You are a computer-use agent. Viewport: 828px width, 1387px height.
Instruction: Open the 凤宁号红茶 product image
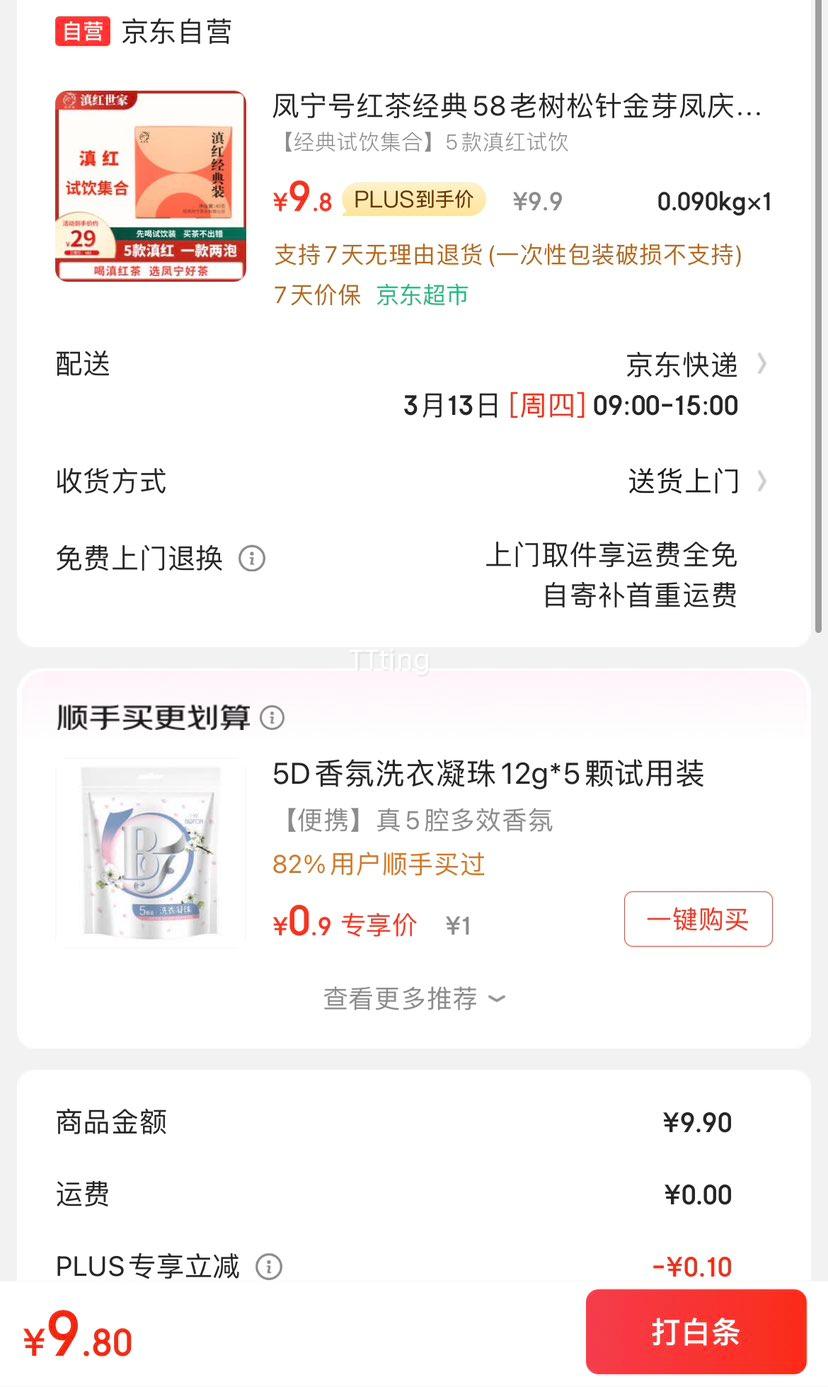pos(151,186)
